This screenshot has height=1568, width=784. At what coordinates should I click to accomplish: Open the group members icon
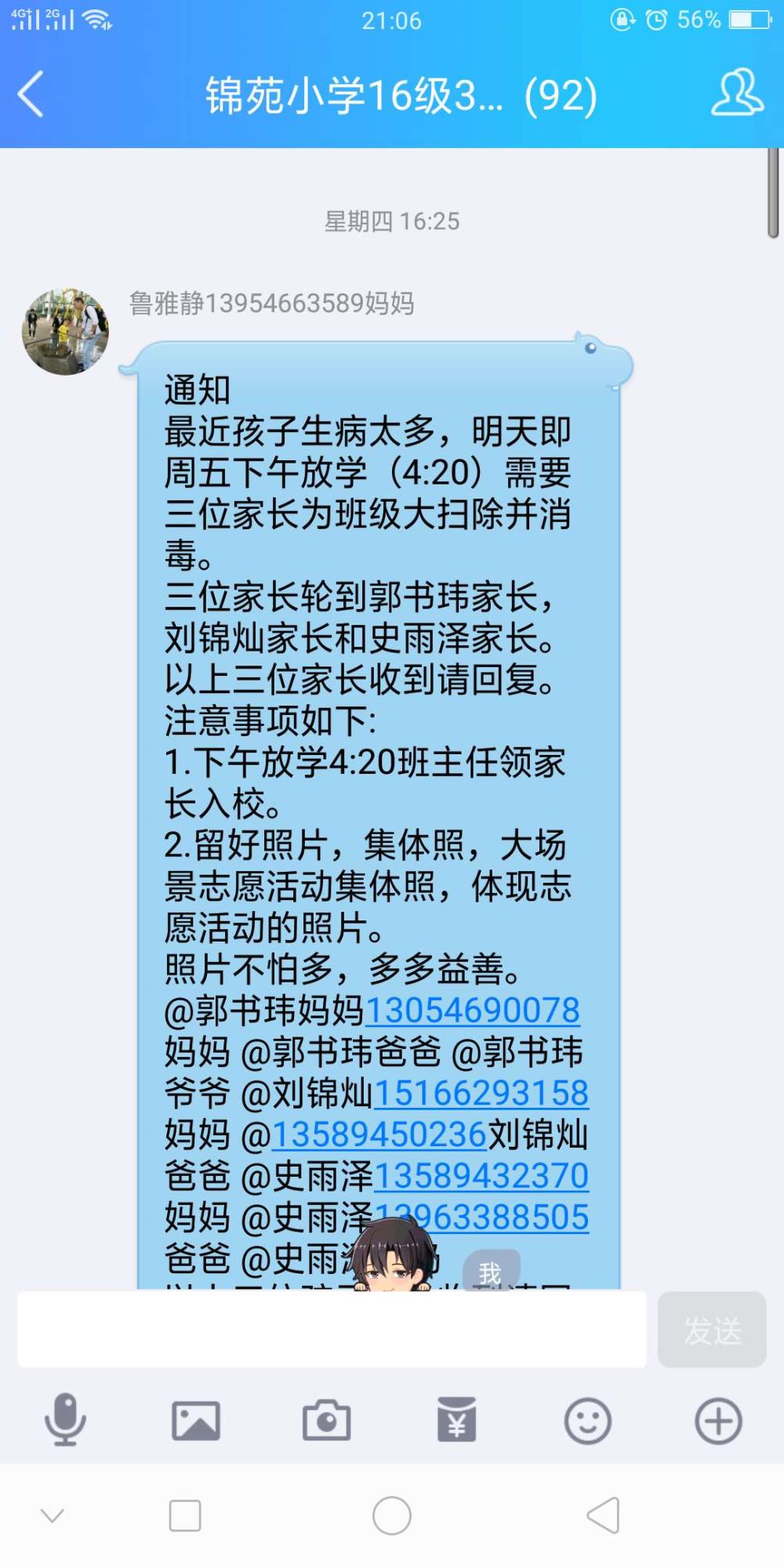(737, 93)
